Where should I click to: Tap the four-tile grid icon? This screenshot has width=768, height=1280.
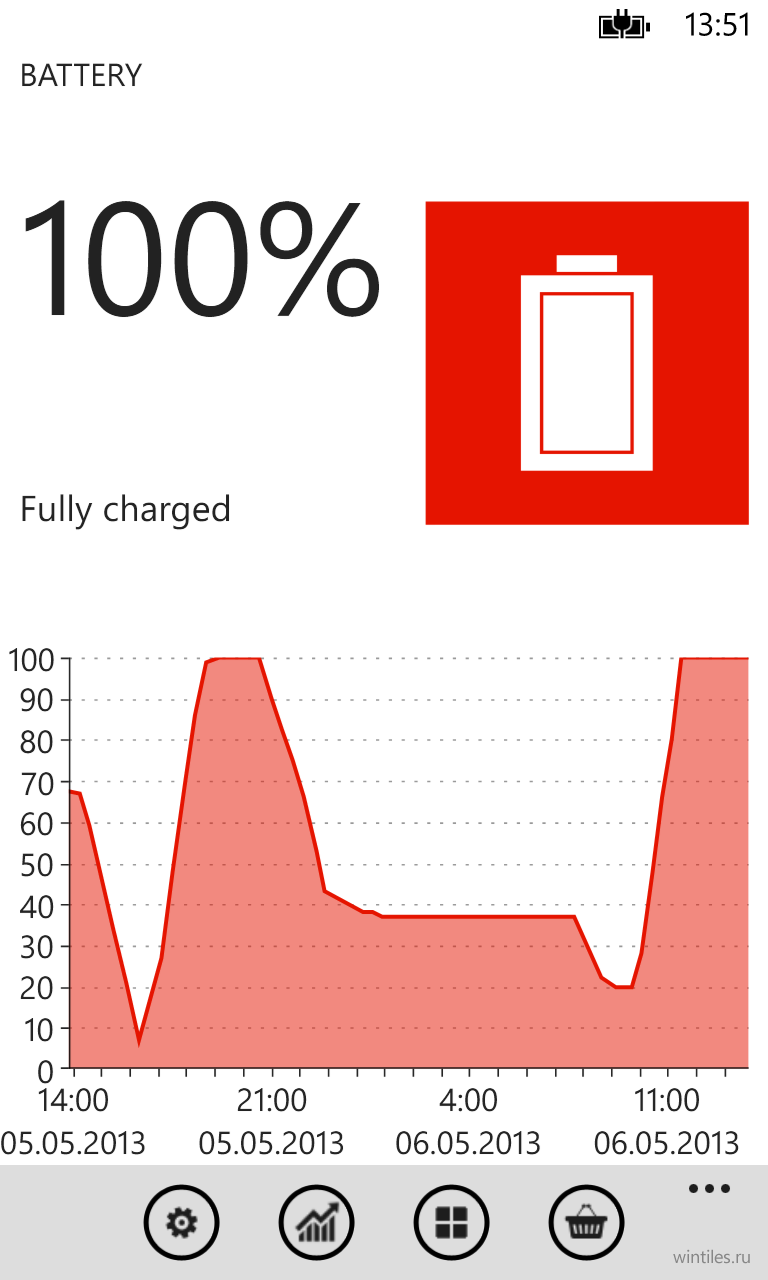[451, 1222]
